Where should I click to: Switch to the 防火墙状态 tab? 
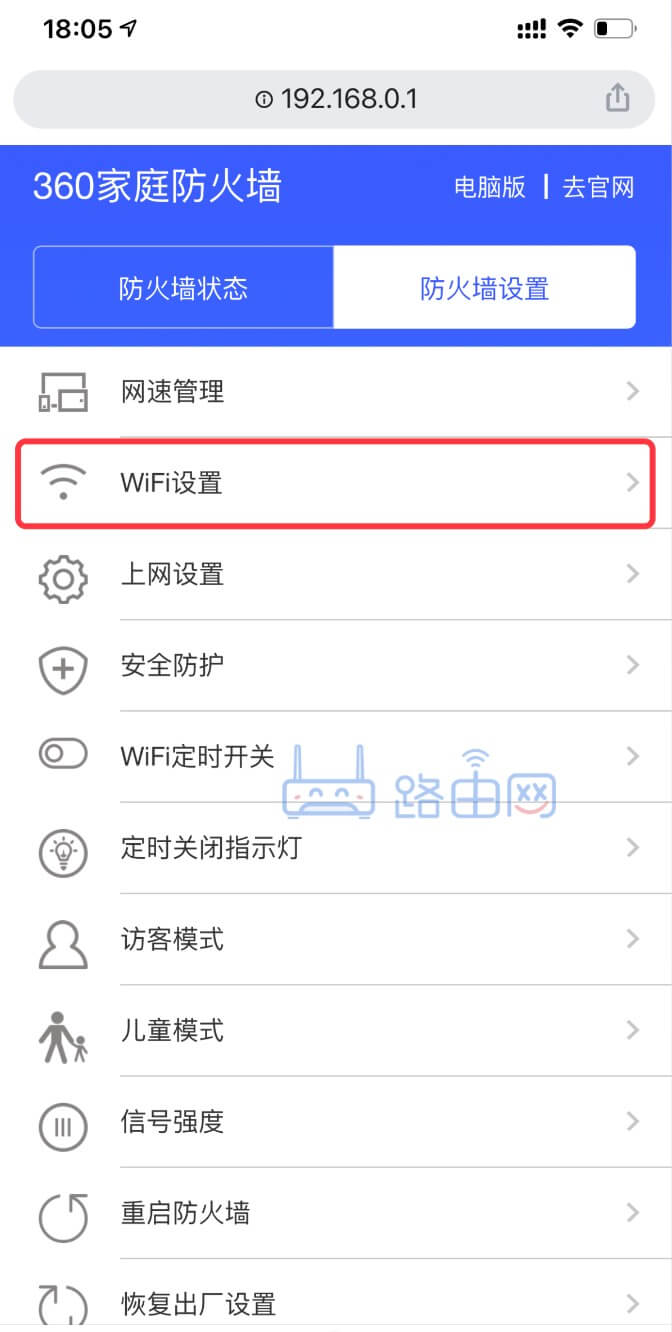184,289
